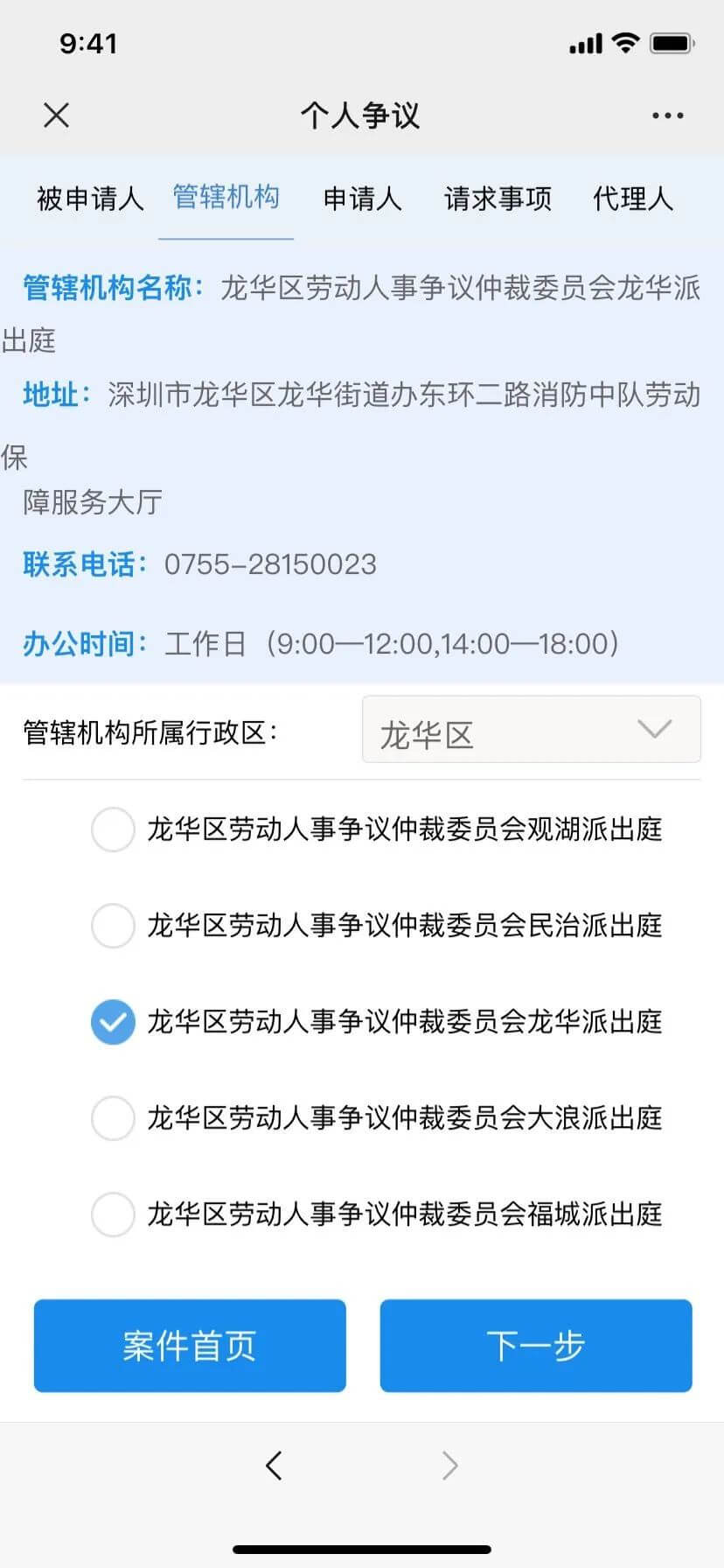This screenshot has height=1568, width=724.
Task: Return to 案件首页
Action: click(x=190, y=1345)
